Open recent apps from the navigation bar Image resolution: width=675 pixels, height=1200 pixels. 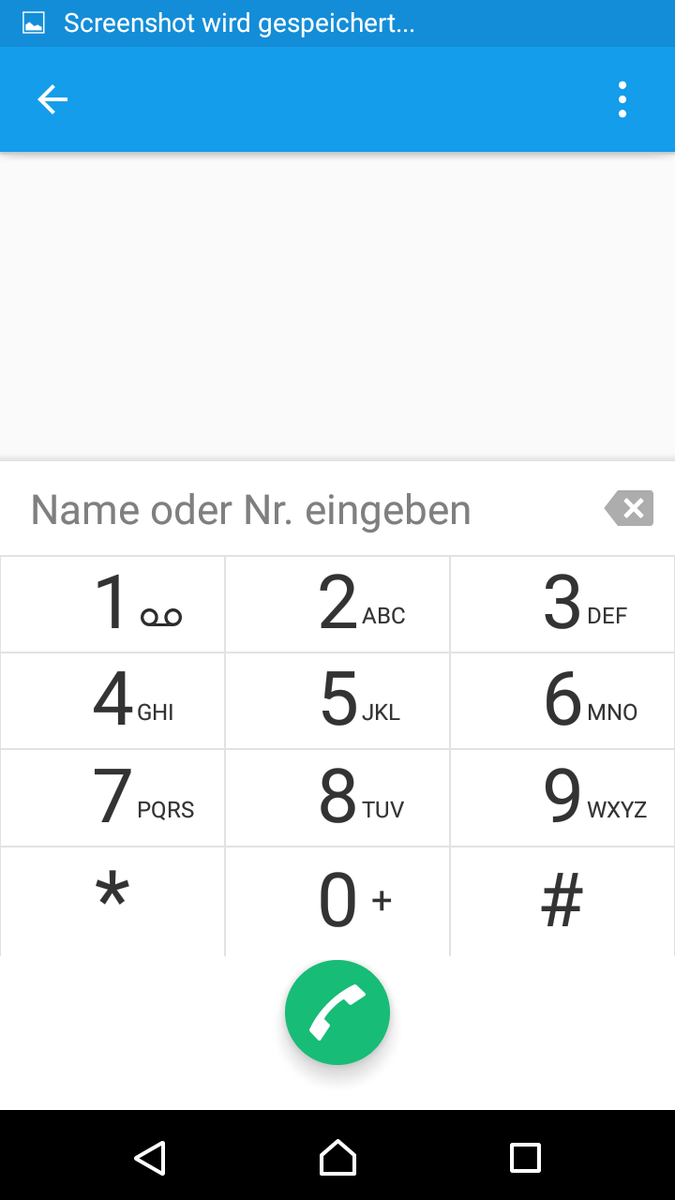(525, 1157)
